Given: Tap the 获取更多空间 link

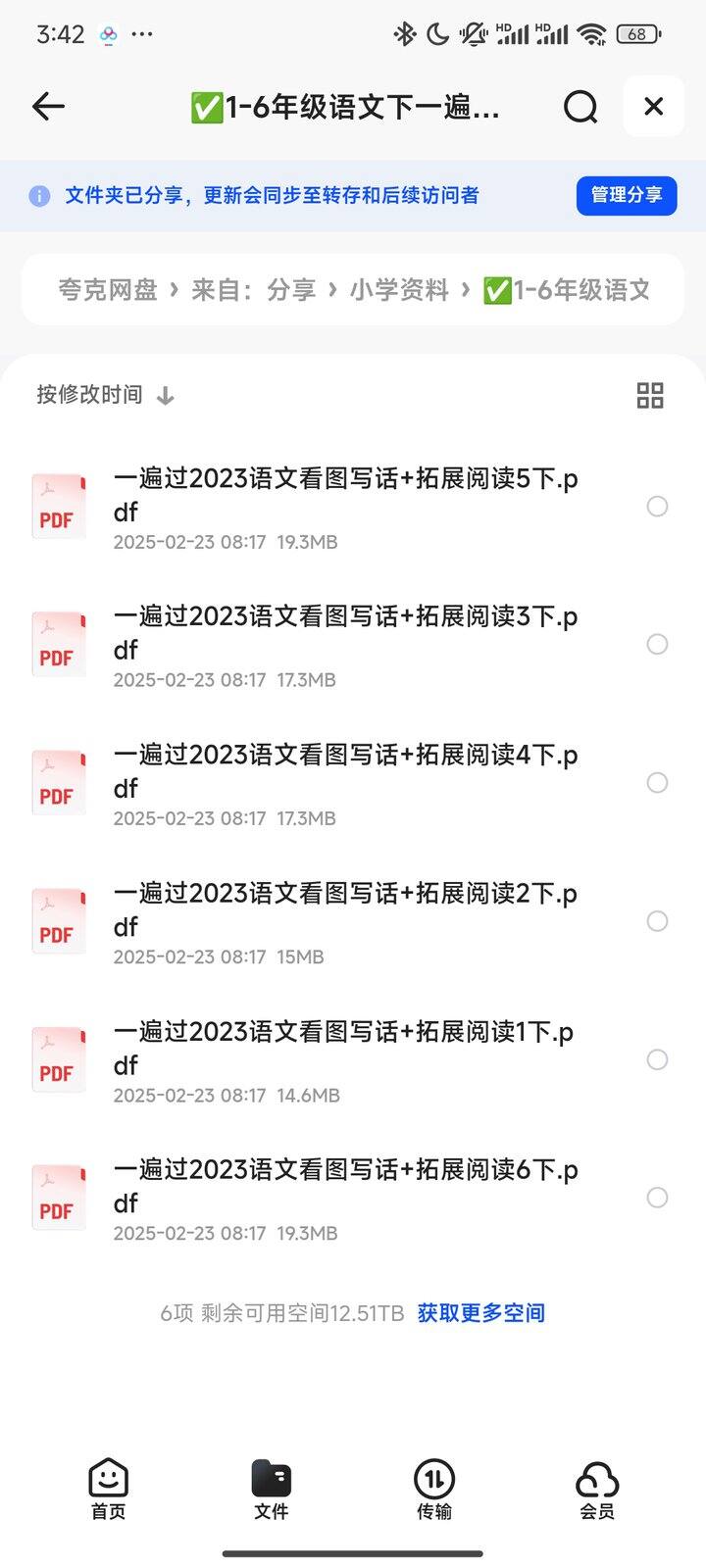Looking at the screenshot, I should (x=481, y=1313).
